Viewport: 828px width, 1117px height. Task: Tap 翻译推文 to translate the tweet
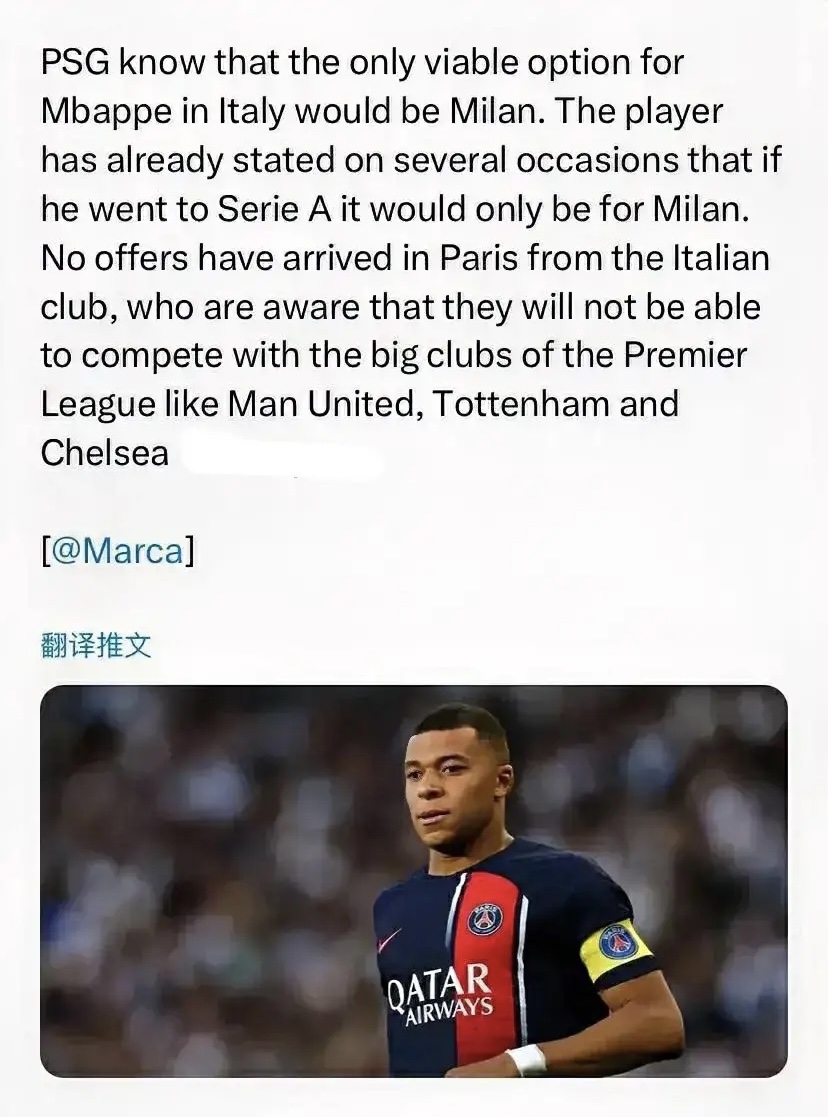point(96,645)
